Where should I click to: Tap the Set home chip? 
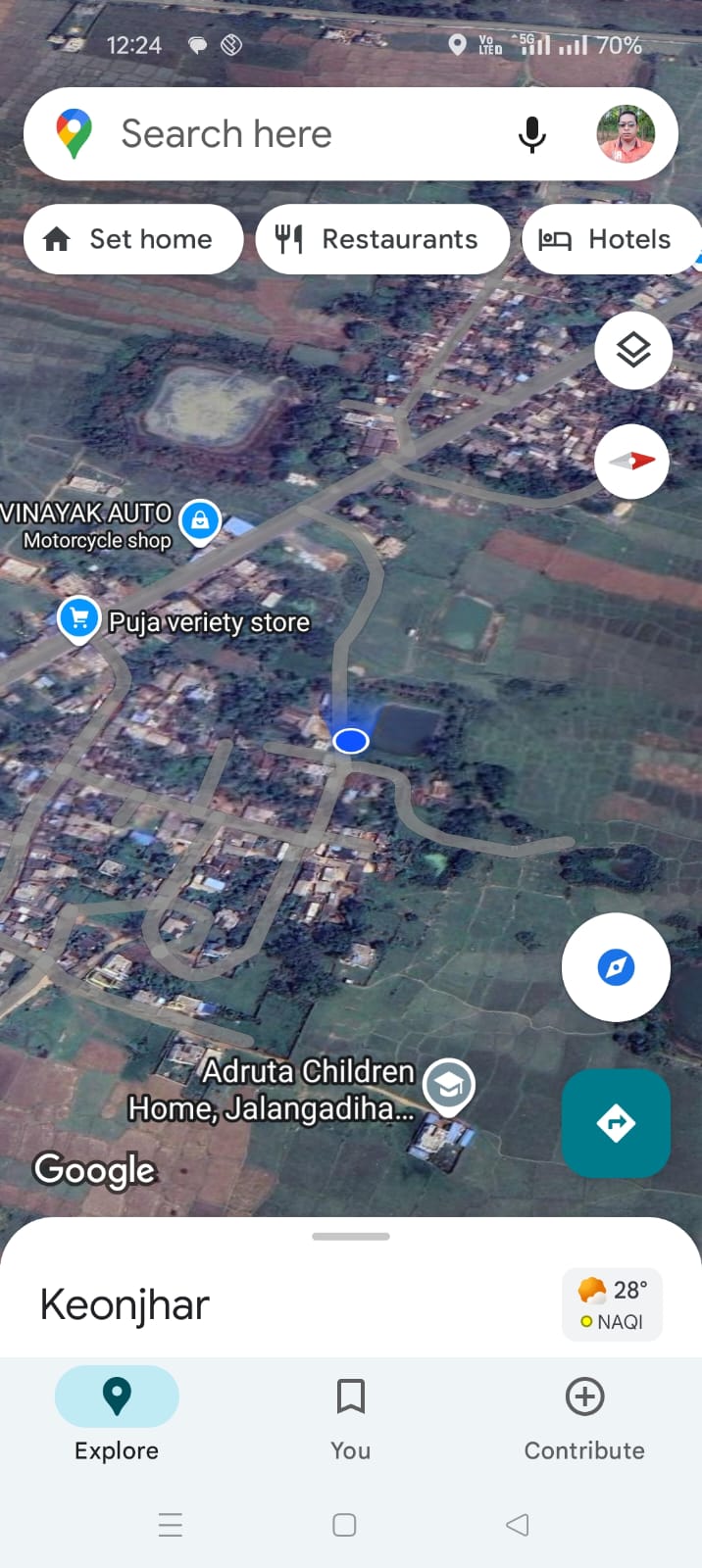(133, 239)
